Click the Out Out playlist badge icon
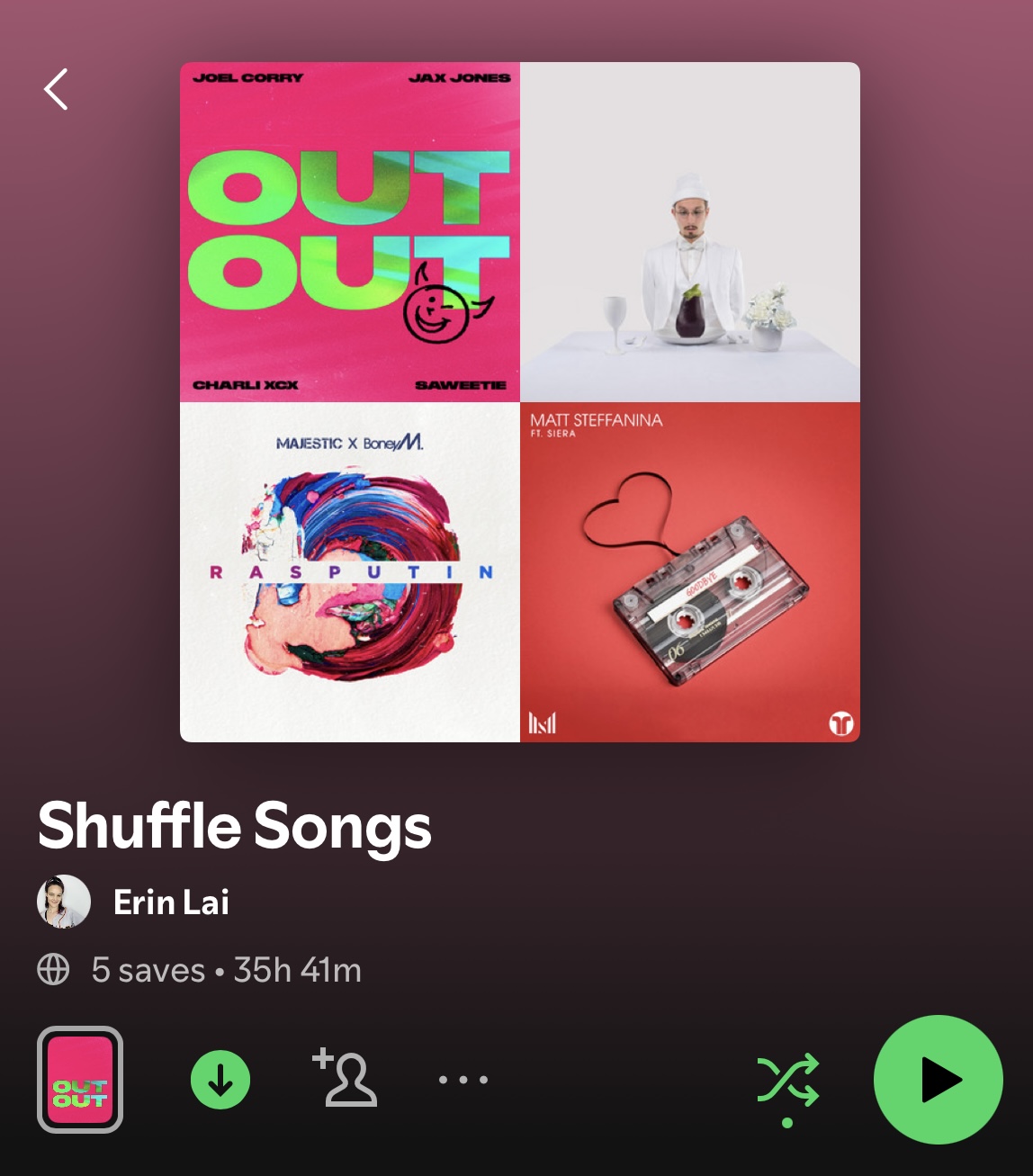The image size is (1033, 1176). 80,1079
